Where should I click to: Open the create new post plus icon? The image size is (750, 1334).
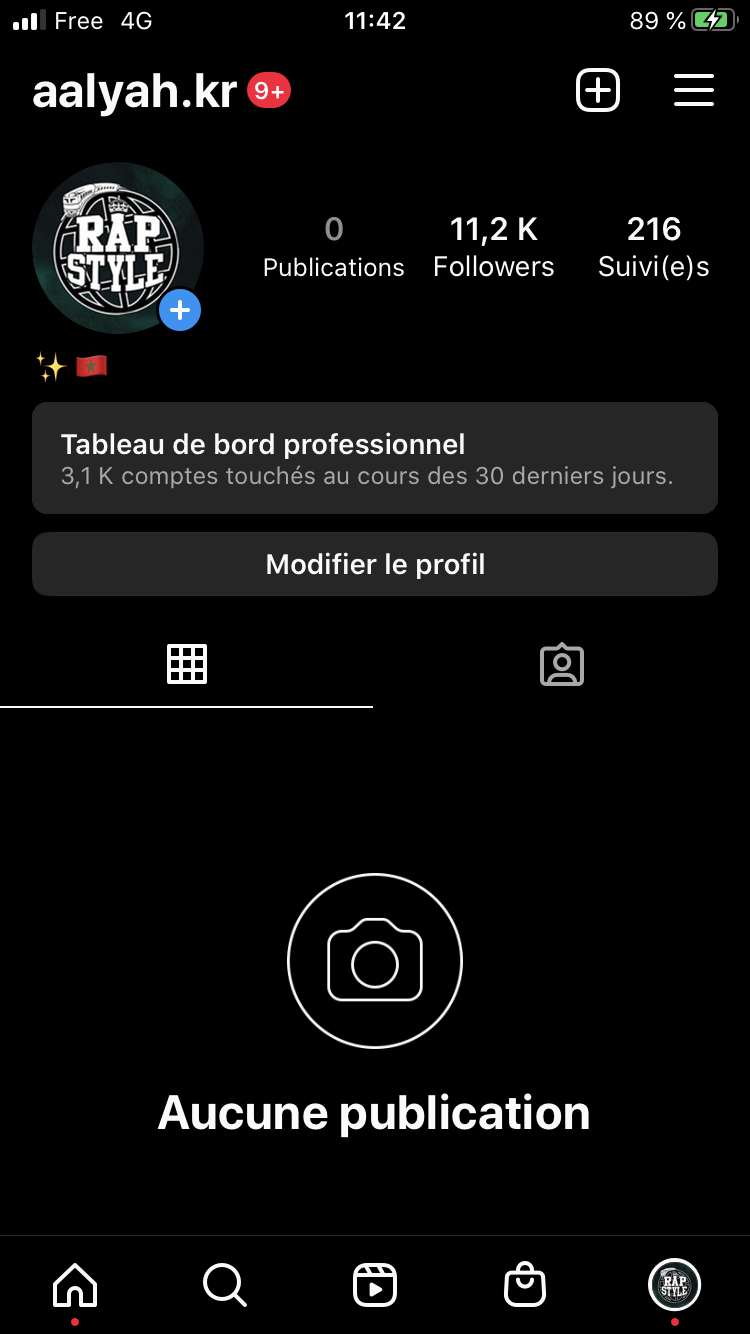click(x=598, y=91)
